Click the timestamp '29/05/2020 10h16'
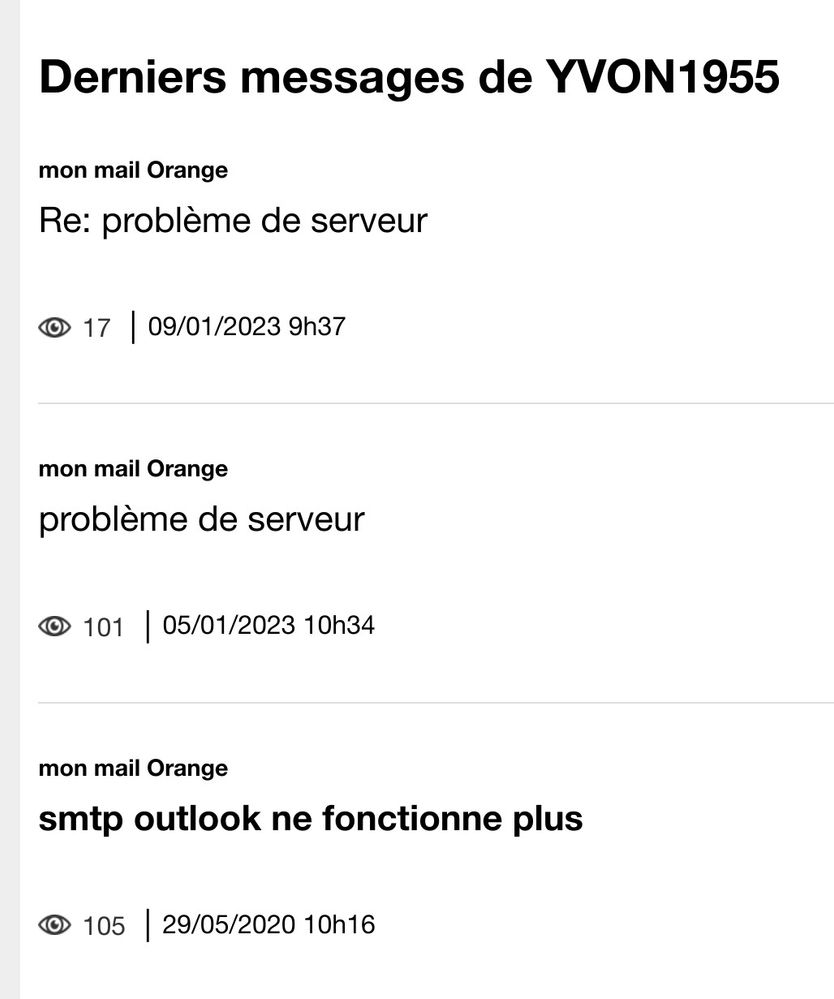 point(268,924)
